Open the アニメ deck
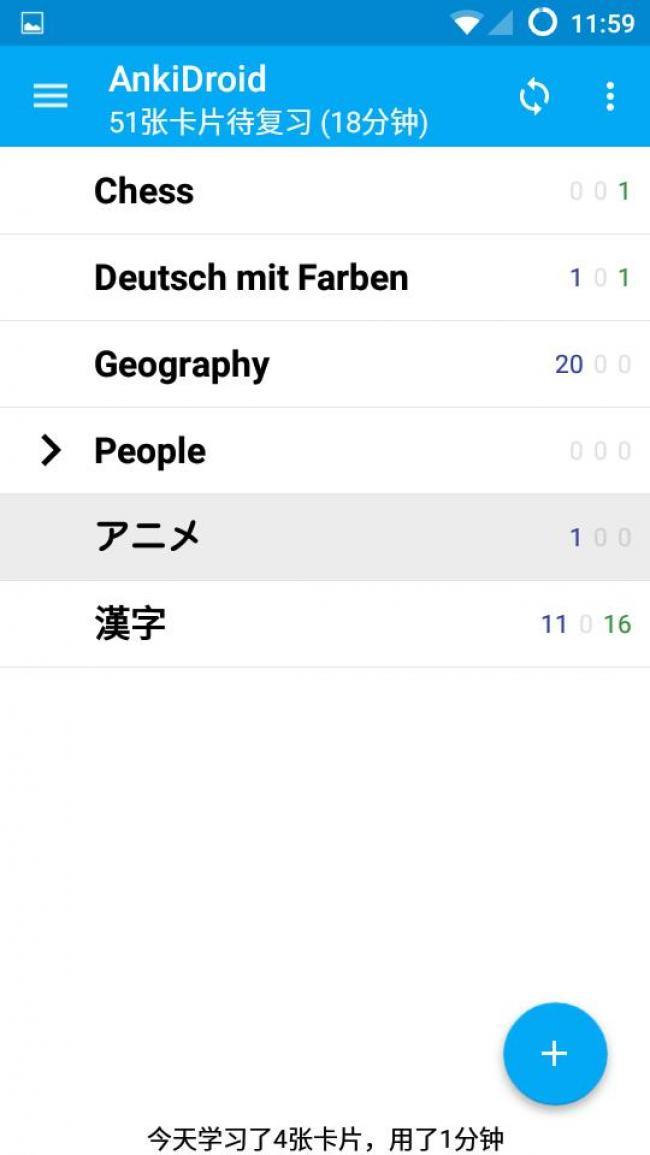Viewport: 650px width, 1155px height. (148, 537)
